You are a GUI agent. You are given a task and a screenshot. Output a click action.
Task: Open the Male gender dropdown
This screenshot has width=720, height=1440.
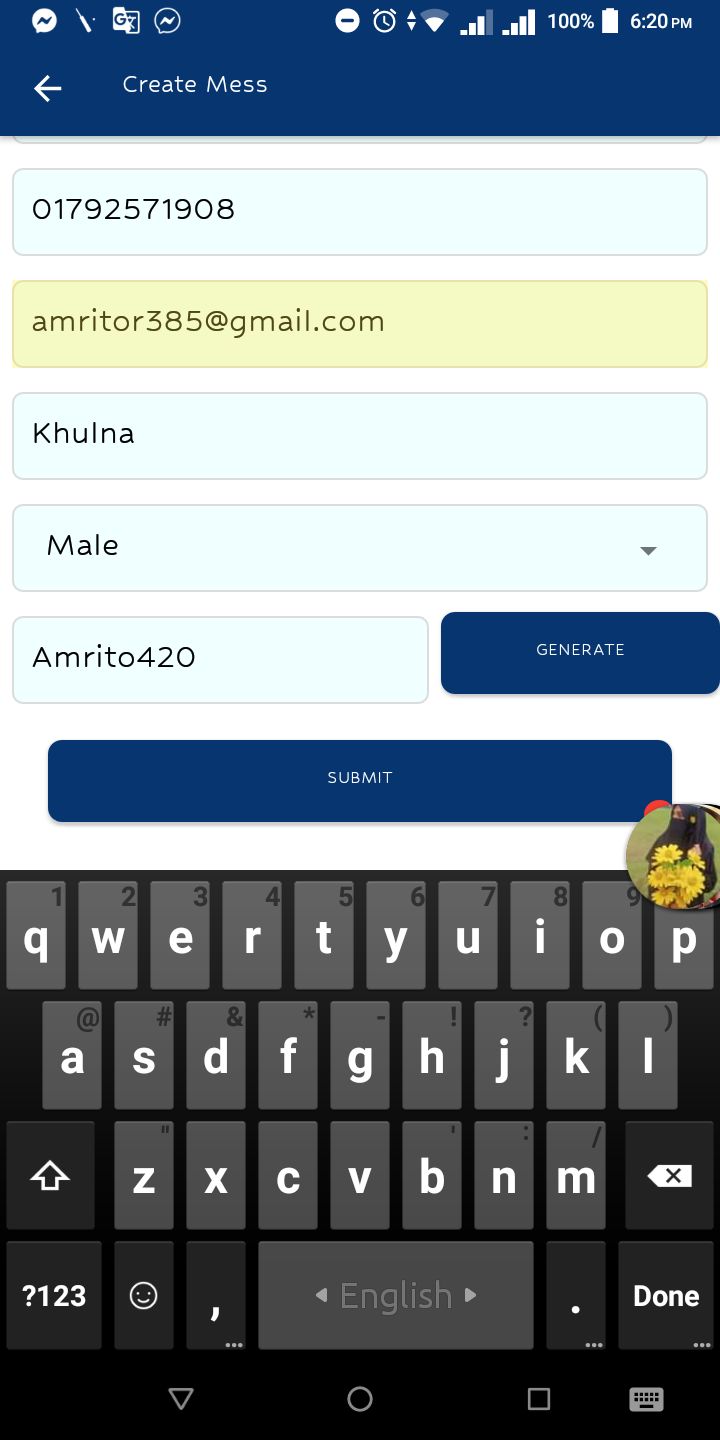click(x=360, y=547)
